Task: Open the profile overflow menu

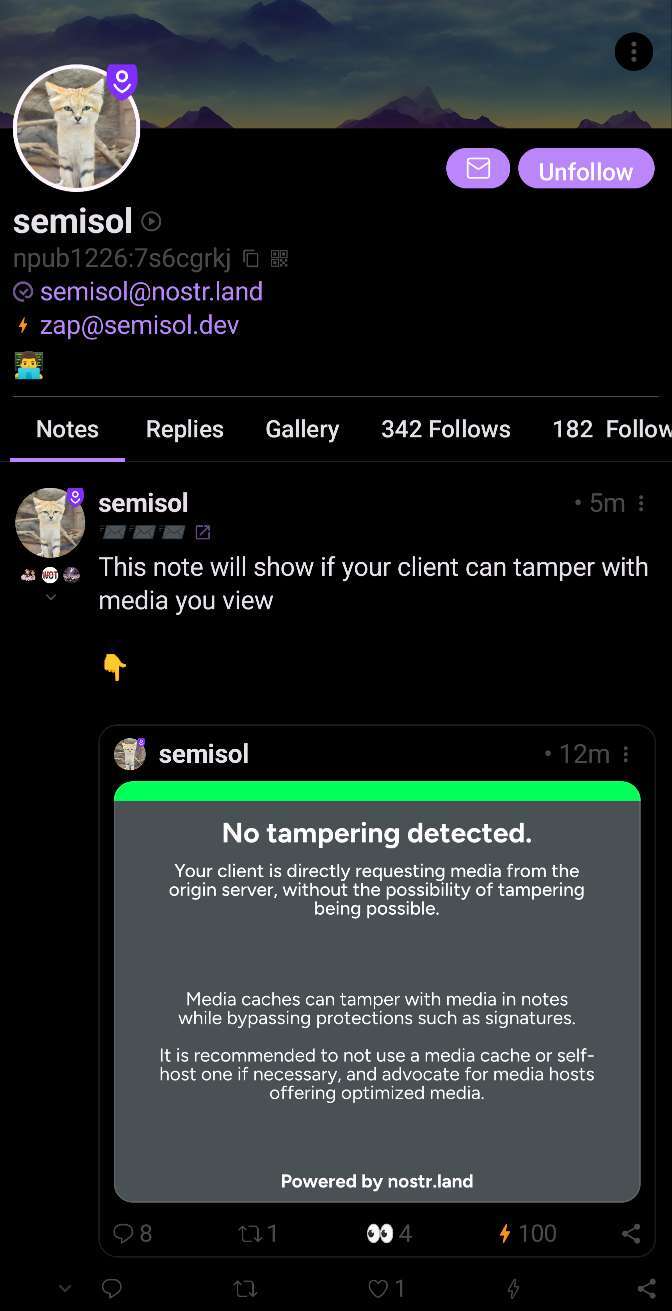Action: point(633,51)
